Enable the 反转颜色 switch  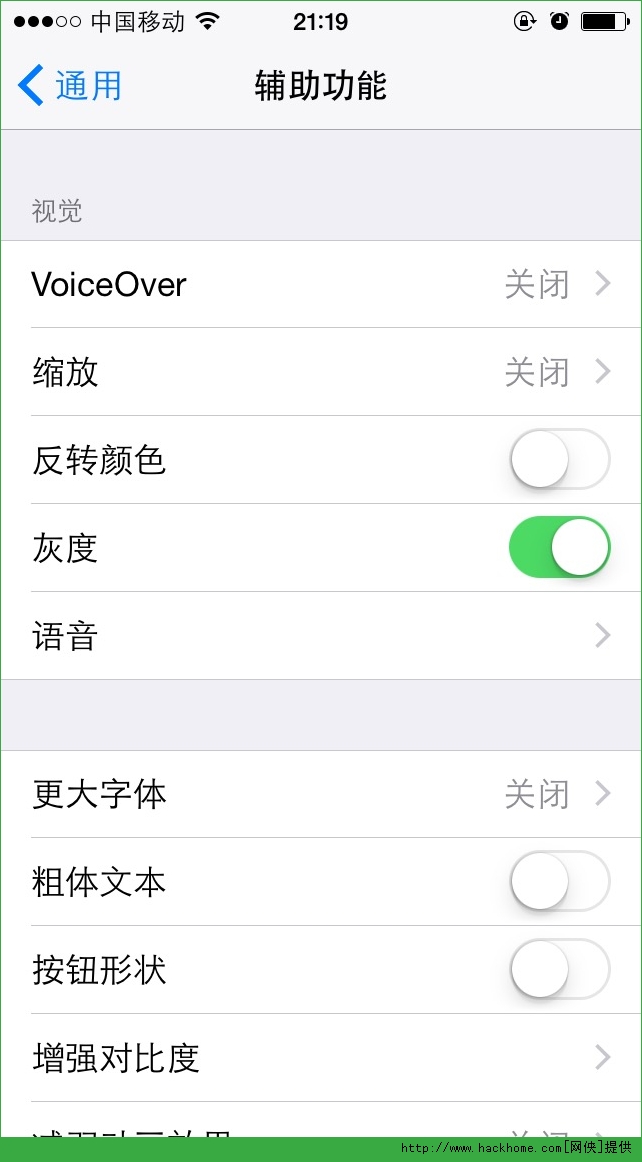(559, 460)
